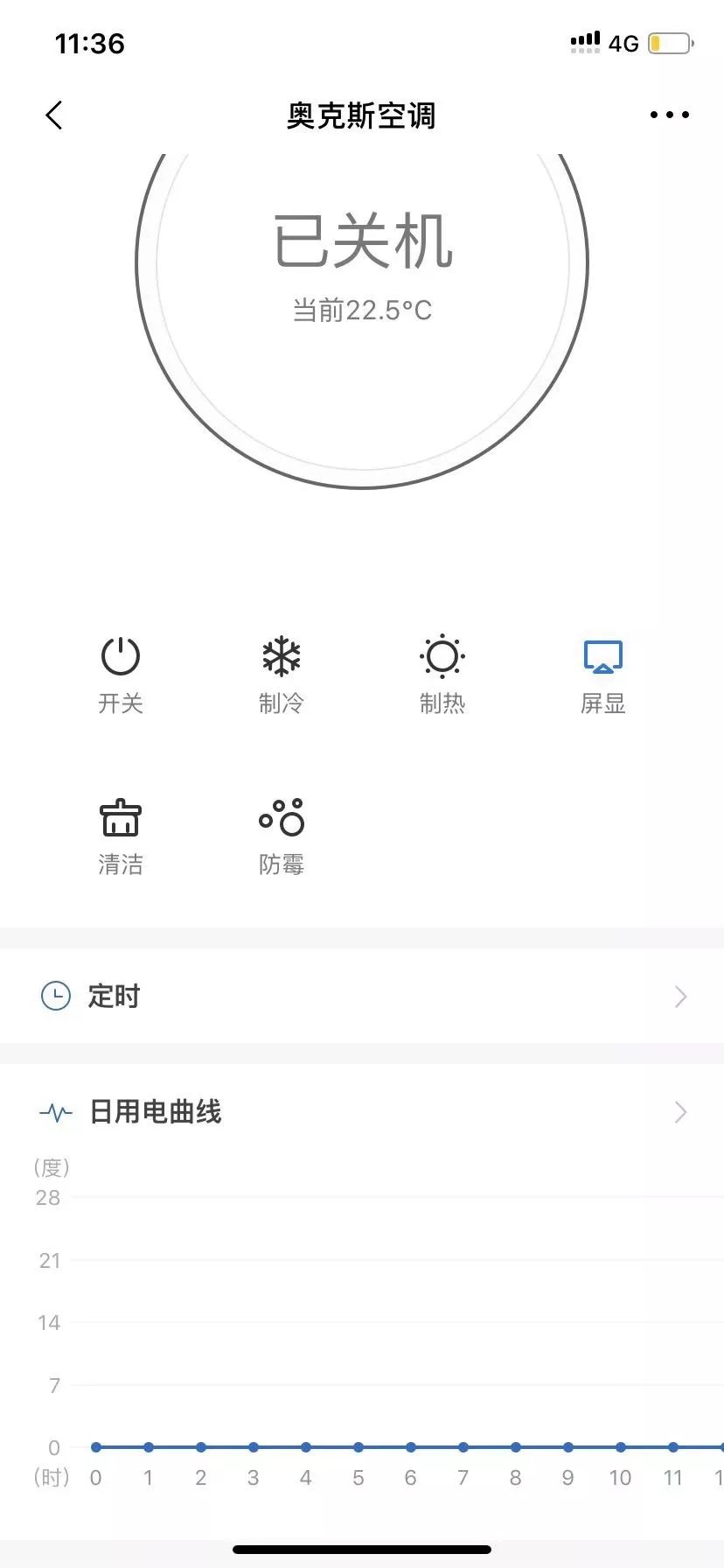Tap the 奥克斯空调 title

(x=361, y=115)
